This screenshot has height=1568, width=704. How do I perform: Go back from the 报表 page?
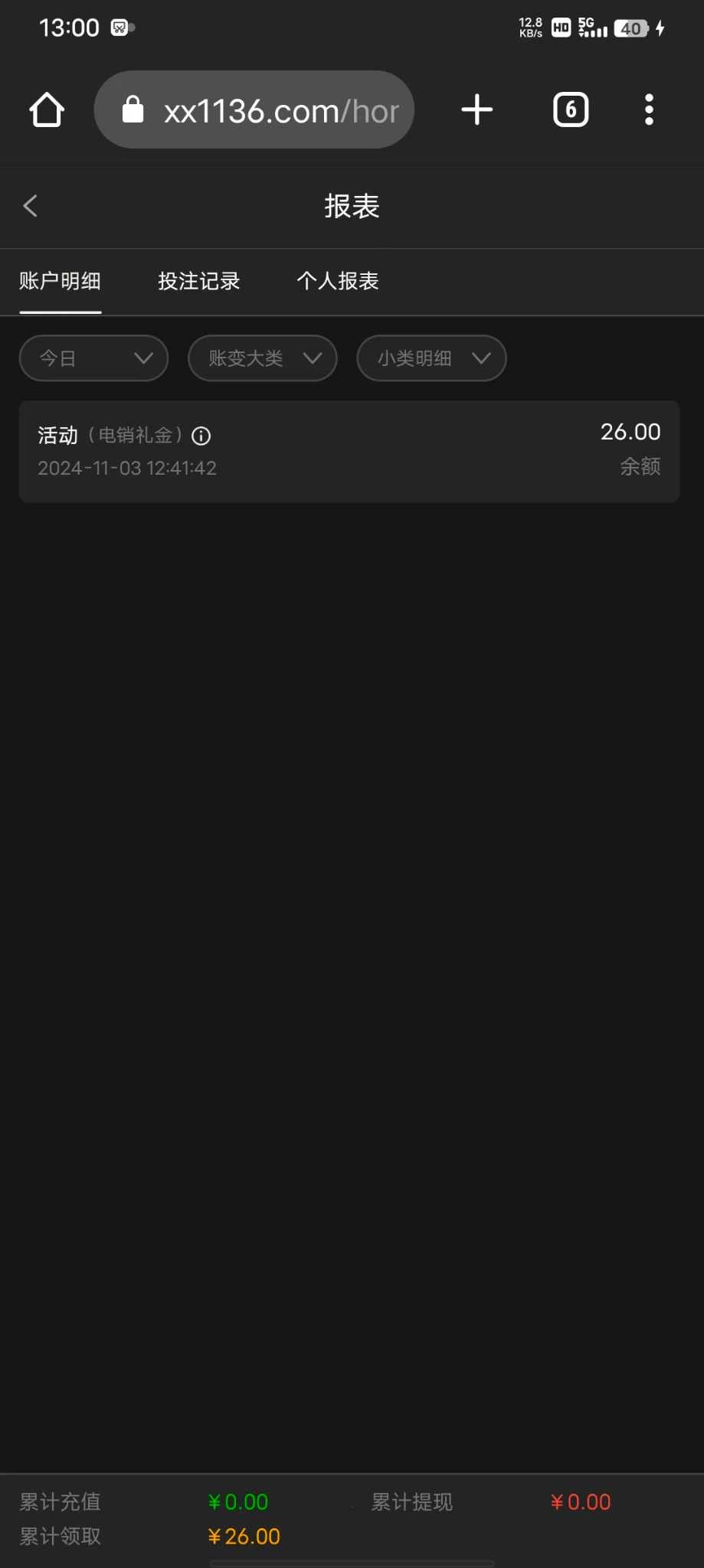click(x=31, y=206)
